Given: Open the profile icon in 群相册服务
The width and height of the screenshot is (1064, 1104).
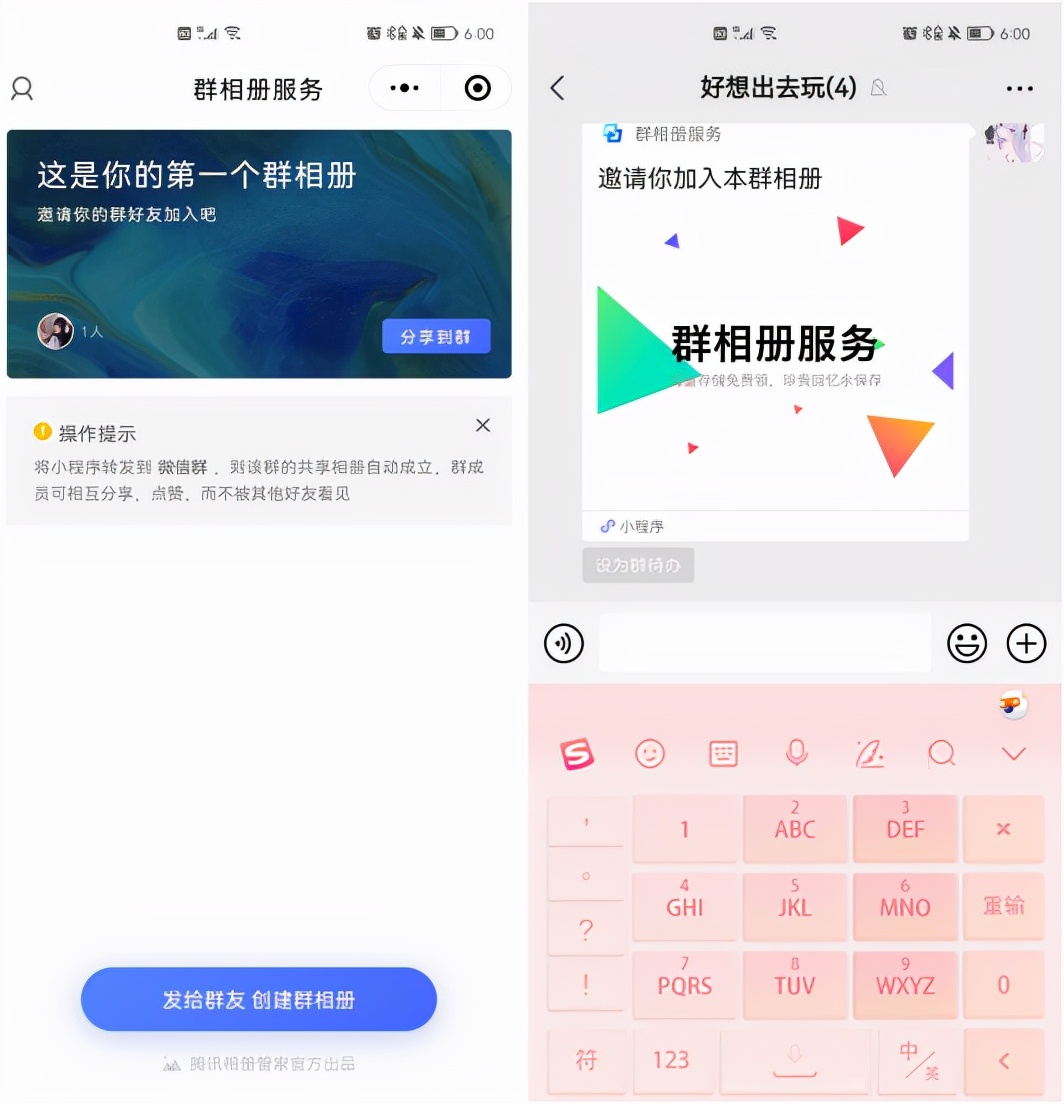Looking at the screenshot, I should (x=22, y=89).
